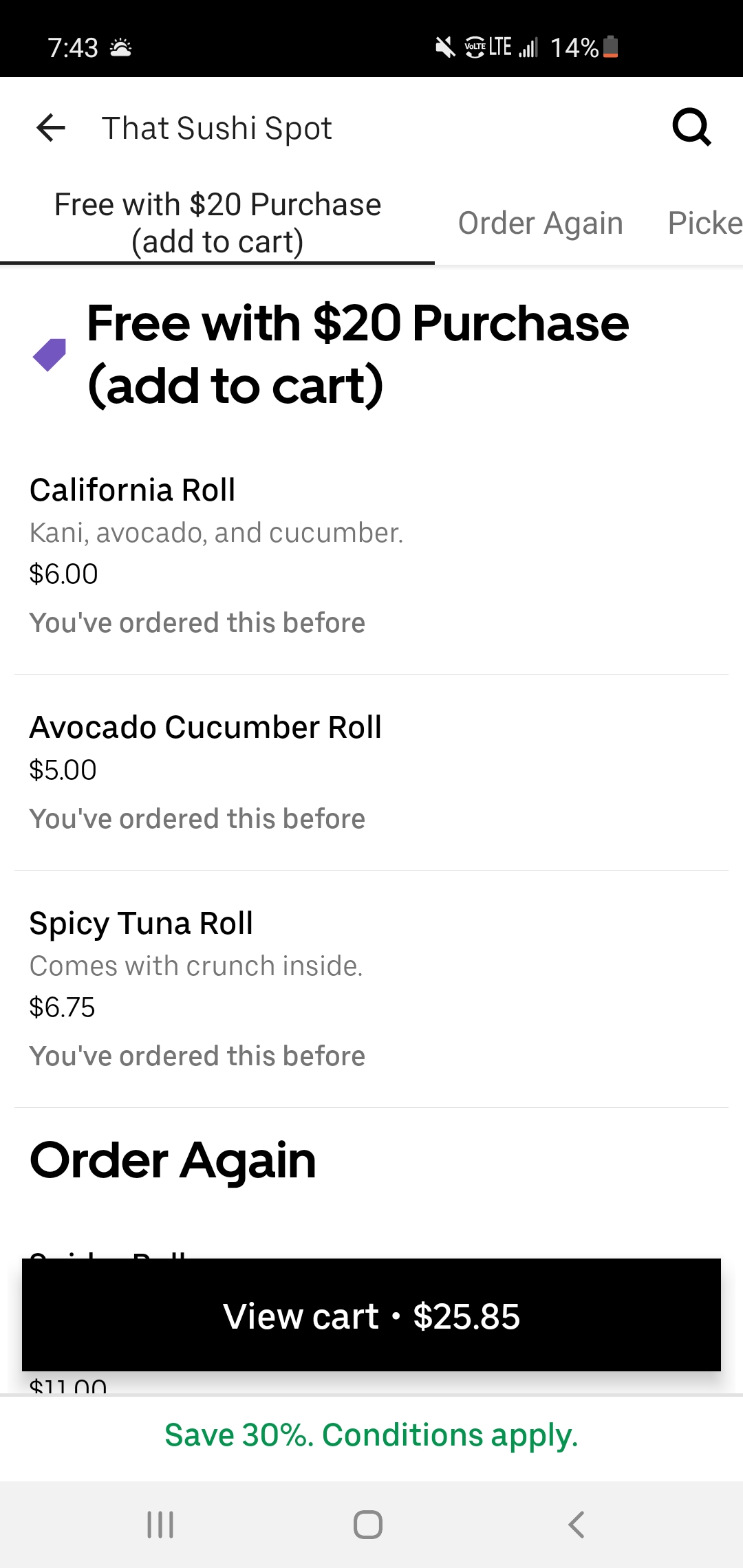Open the search magnifier icon
The image size is (743, 1568).
(x=691, y=127)
